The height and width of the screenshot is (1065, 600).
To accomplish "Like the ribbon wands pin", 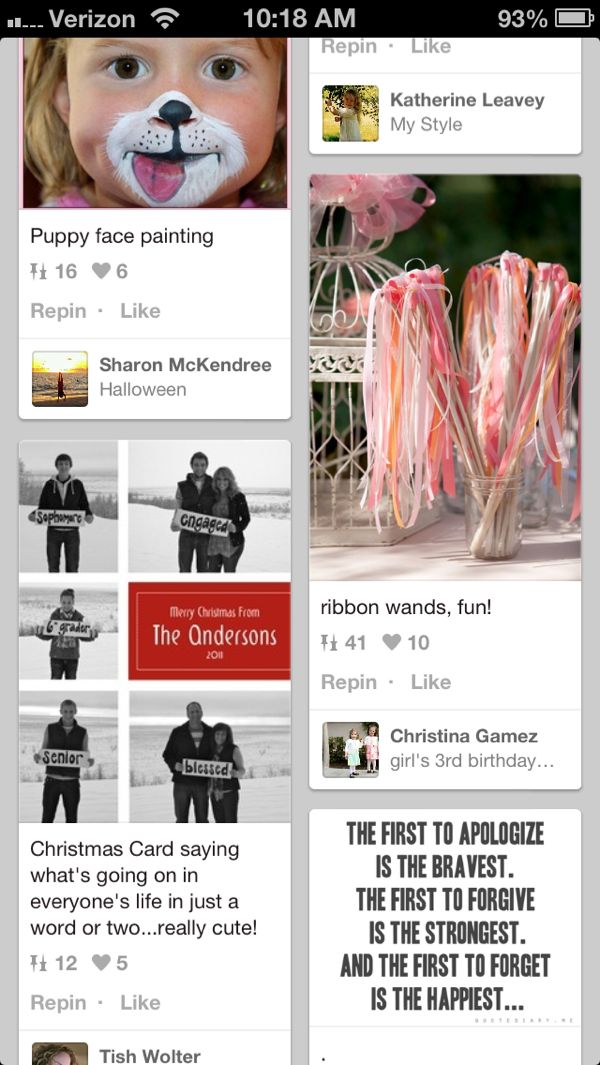I will [431, 682].
